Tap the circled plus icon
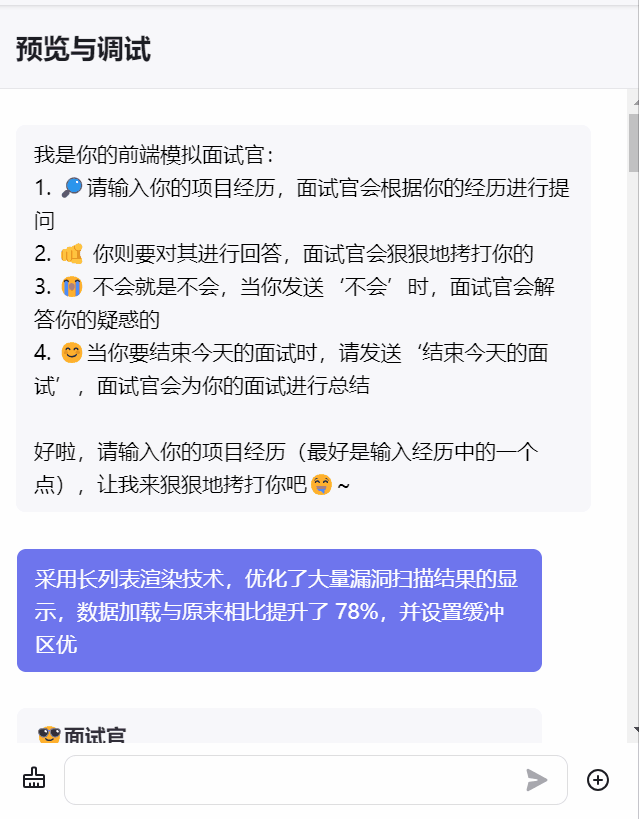The width and height of the screenshot is (639, 819). pyautogui.click(x=598, y=780)
